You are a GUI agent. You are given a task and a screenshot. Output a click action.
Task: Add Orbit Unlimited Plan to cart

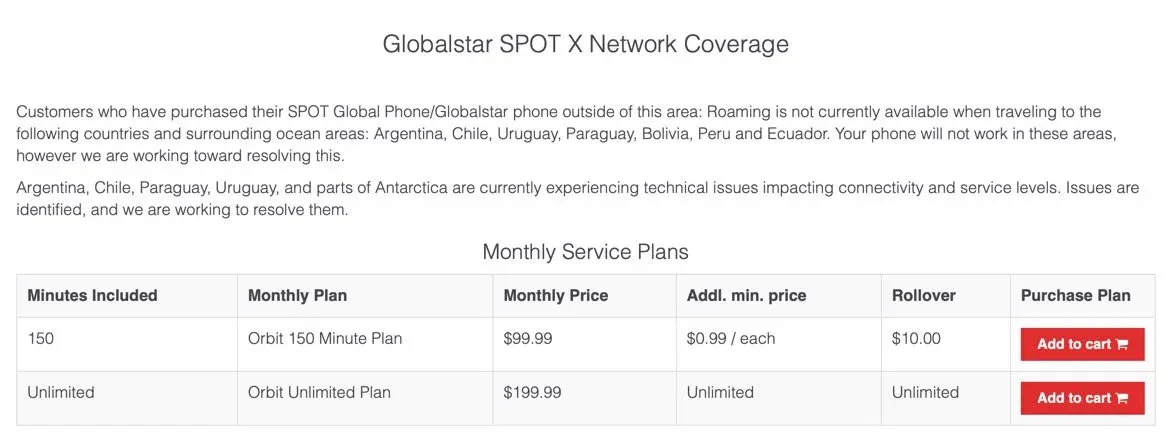tap(1082, 398)
